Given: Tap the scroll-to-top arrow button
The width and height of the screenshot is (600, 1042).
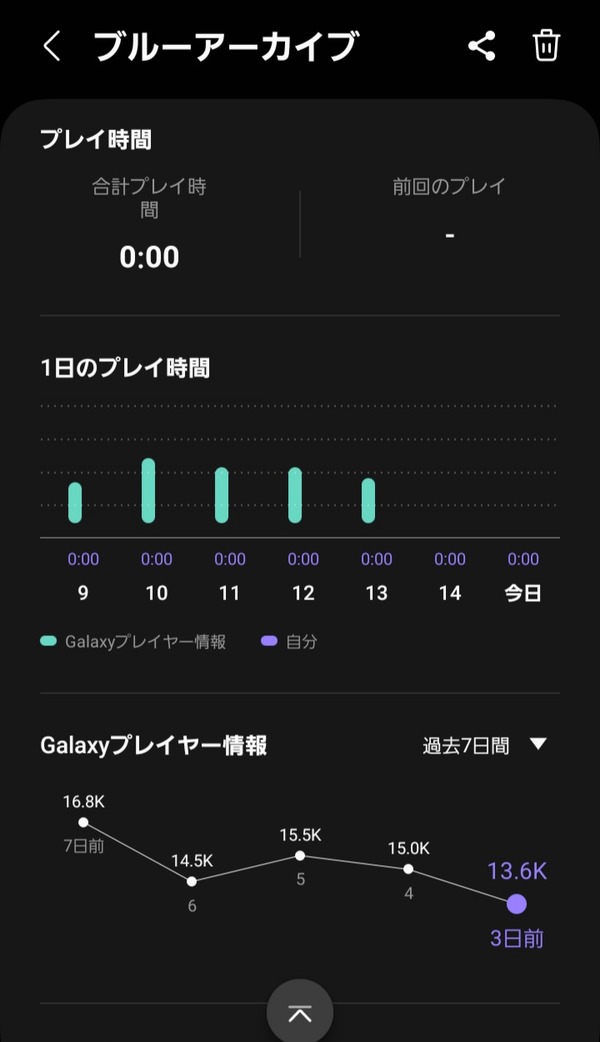Looking at the screenshot, I should 300,1011.
